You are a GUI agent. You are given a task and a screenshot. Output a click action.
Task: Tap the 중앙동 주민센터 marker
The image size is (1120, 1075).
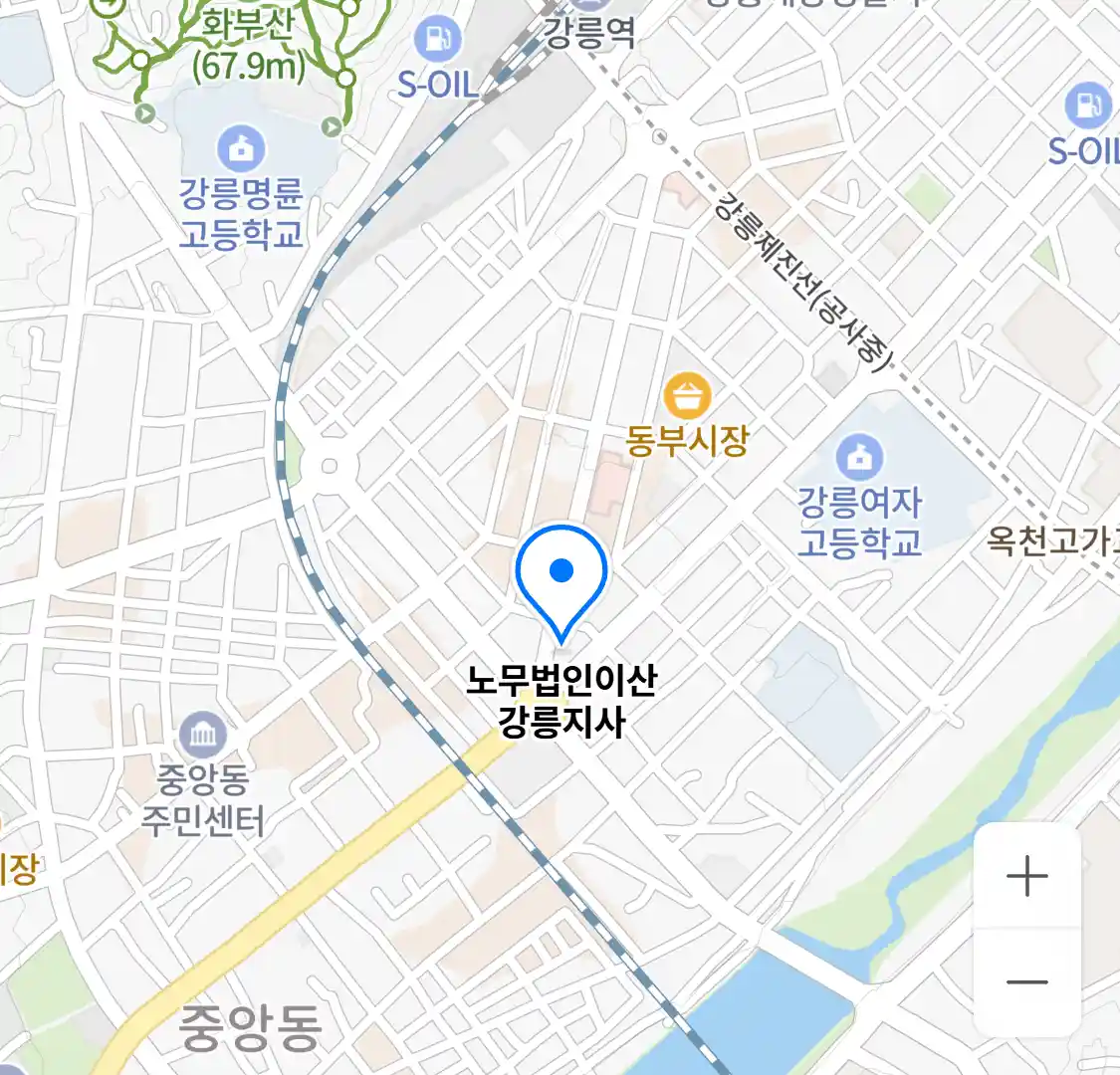pos(203,737)
